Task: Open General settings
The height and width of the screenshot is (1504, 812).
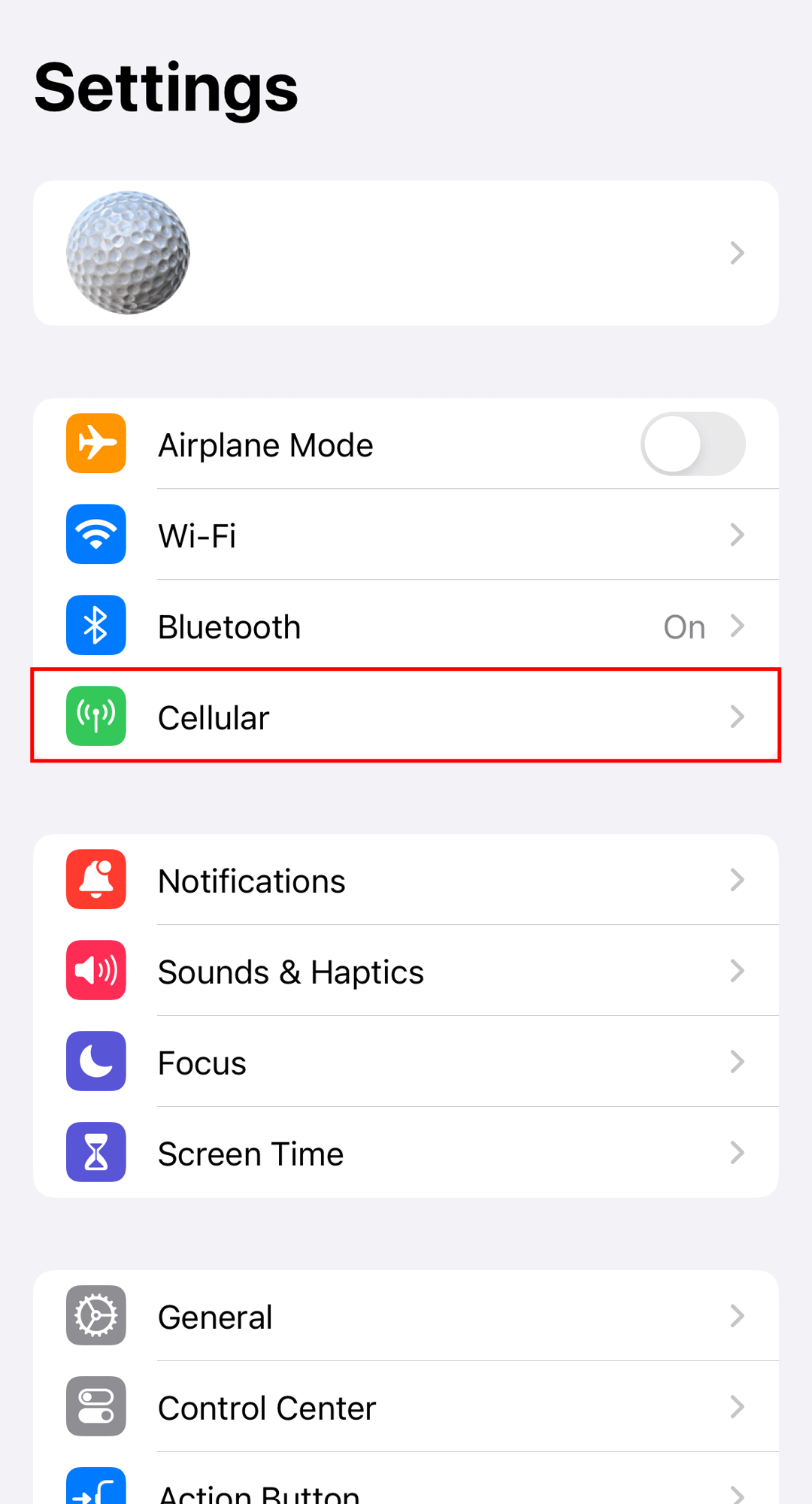Action: (x=406, y=1317)
